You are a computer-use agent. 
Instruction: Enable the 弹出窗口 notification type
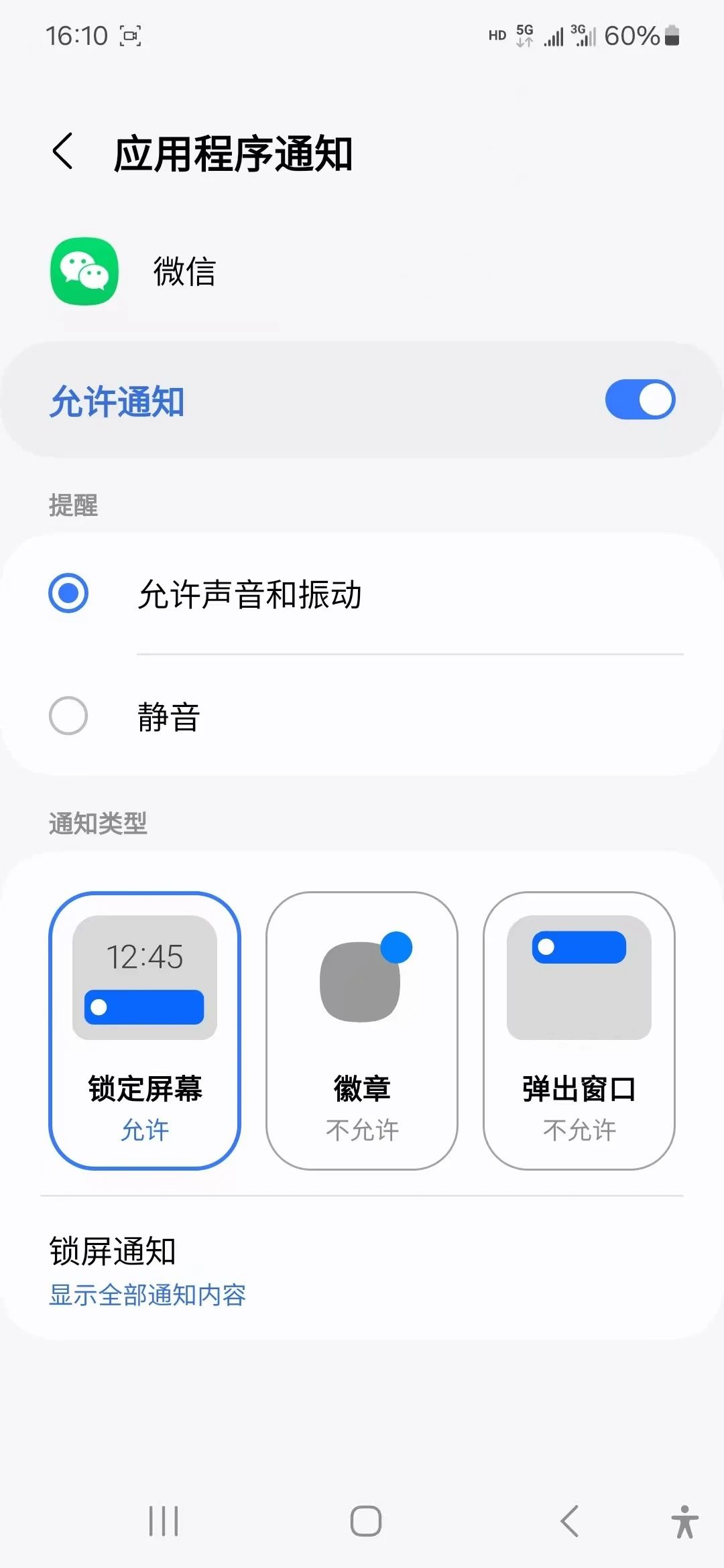579,1031
